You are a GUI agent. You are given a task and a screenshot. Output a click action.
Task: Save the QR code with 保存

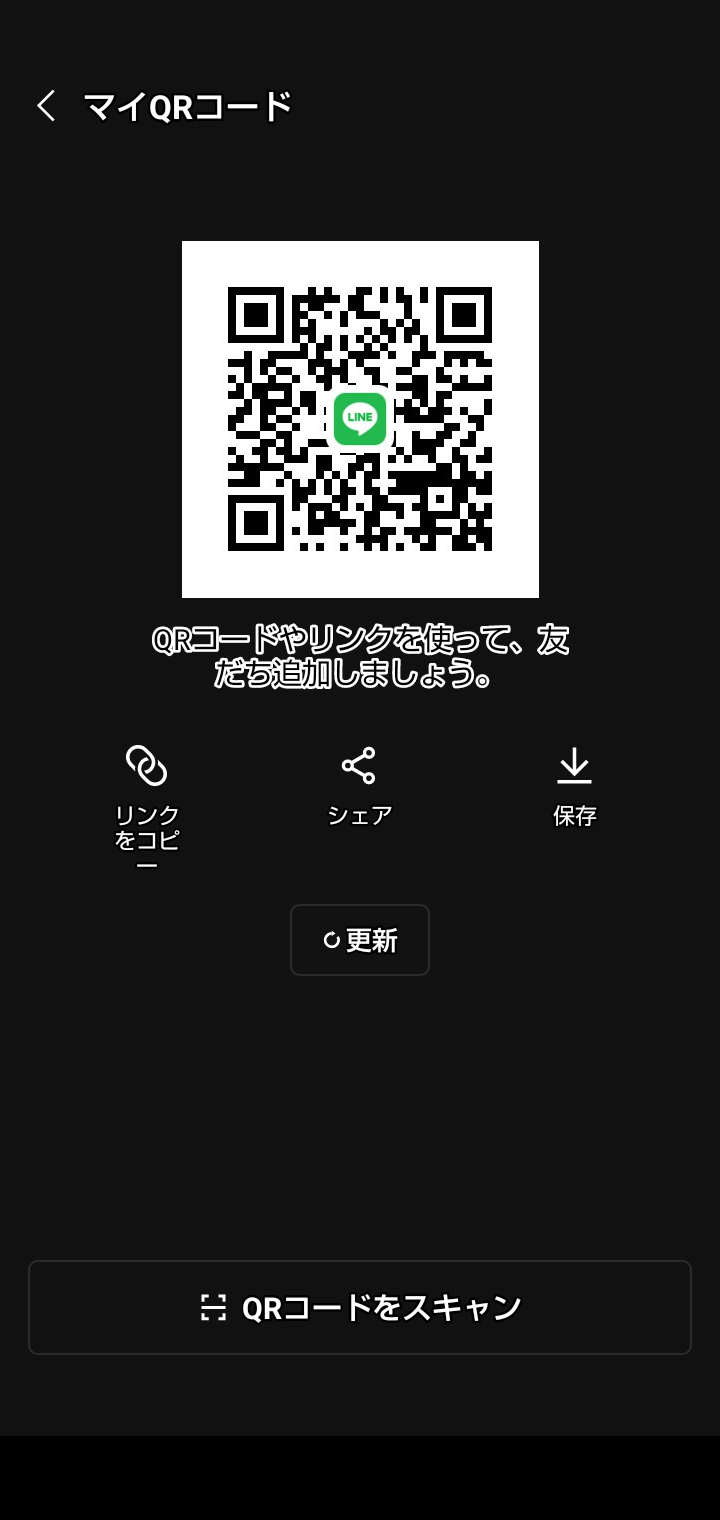coord(574,786)
